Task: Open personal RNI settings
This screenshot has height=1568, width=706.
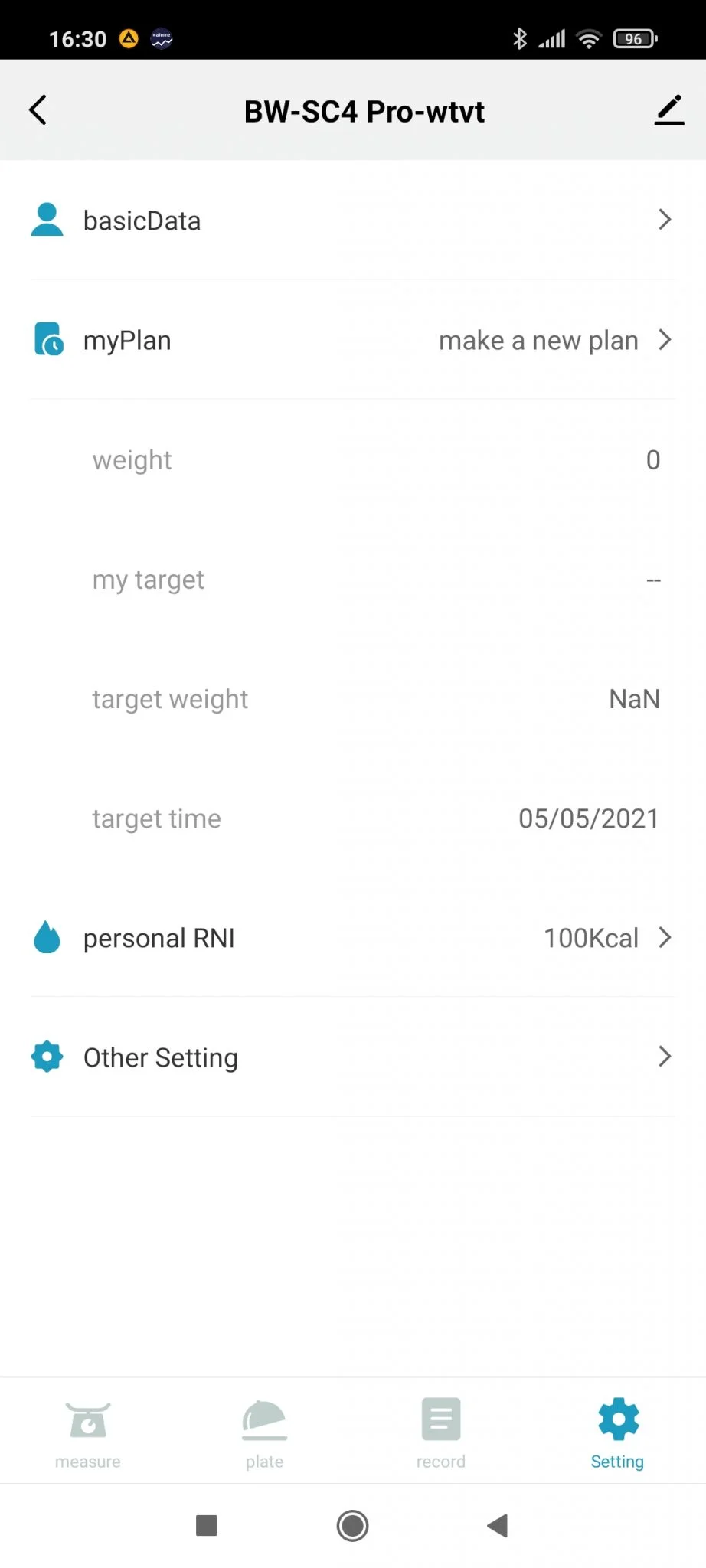Action: point(352,938)
